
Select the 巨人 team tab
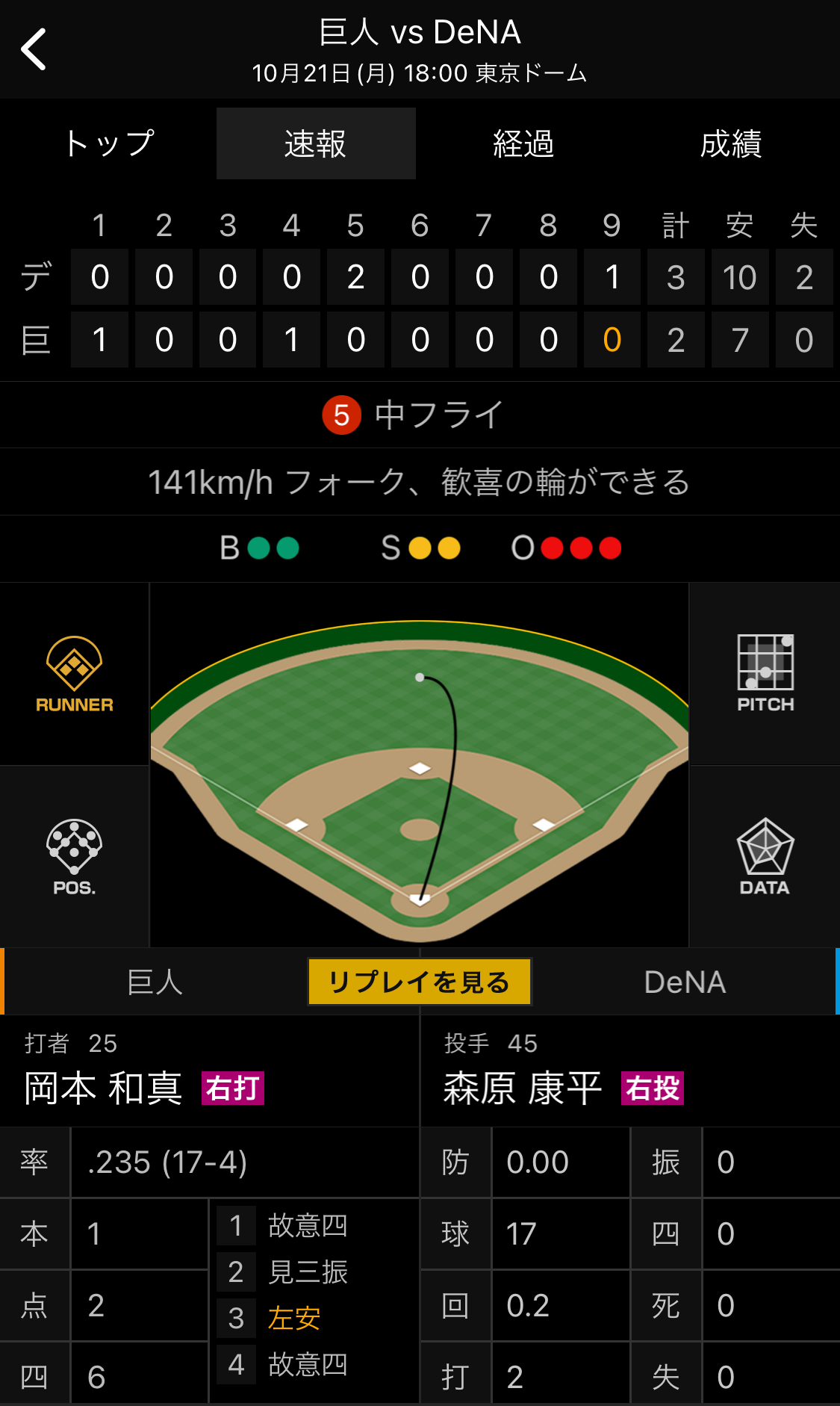coord(155,982)
